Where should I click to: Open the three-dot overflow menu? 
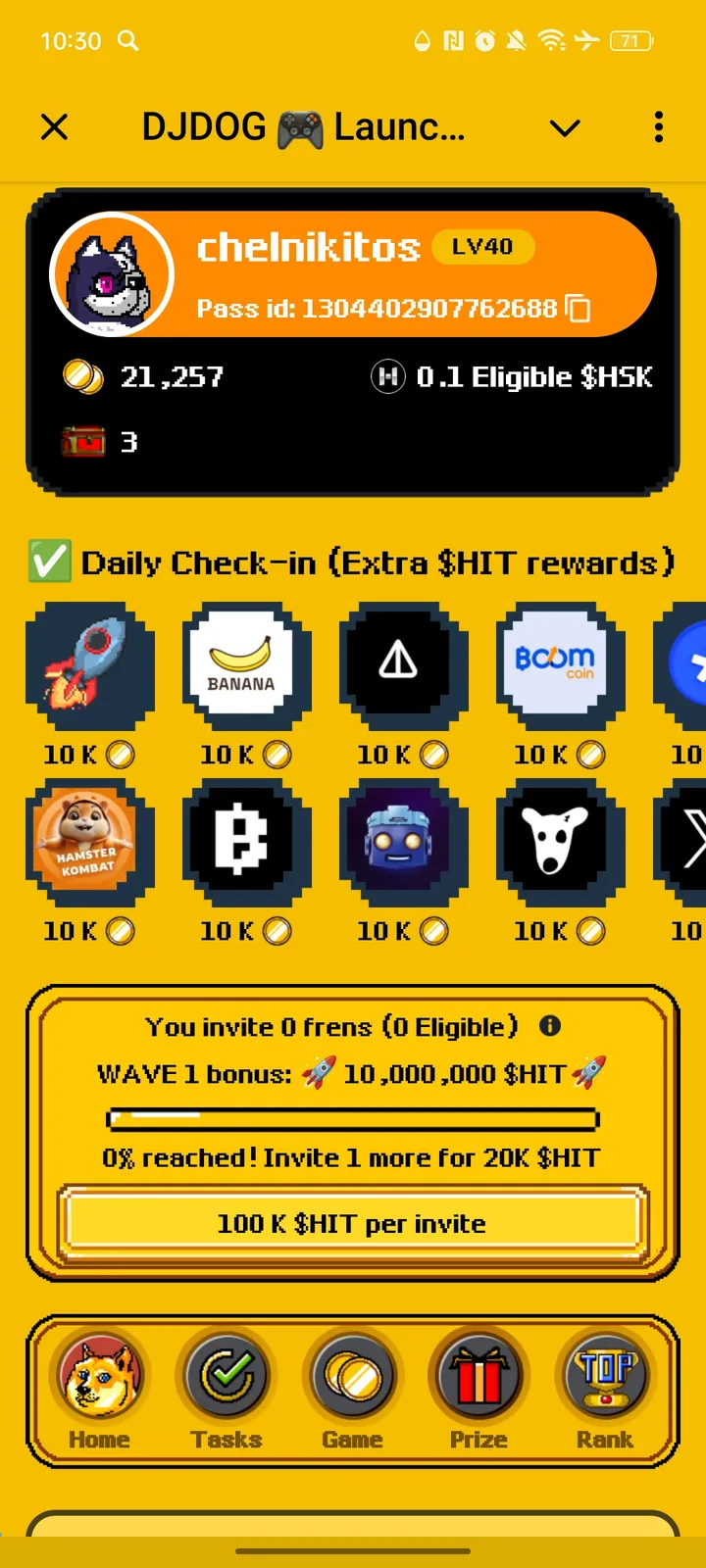pos(658,127)
